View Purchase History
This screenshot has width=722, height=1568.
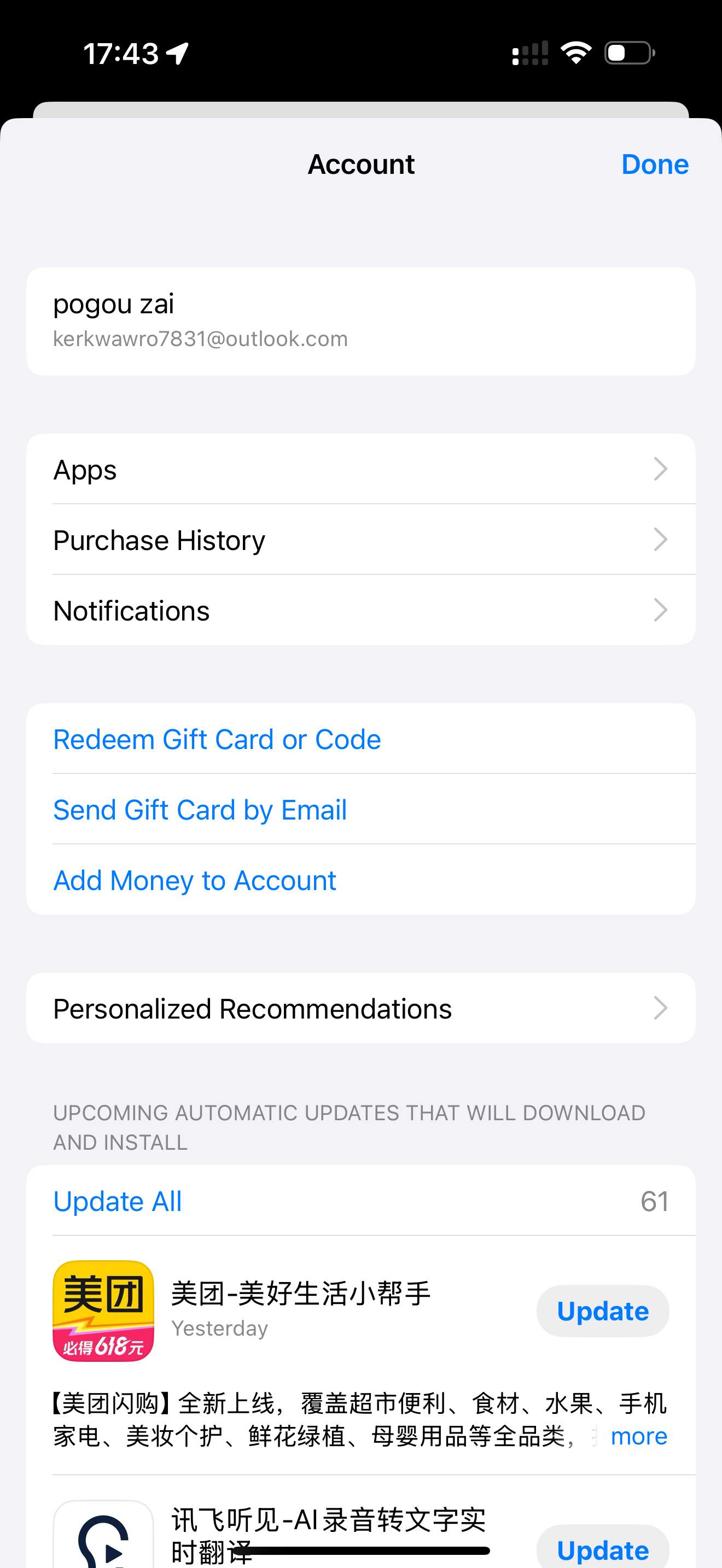pyautogui.click(x=361, y=540)
